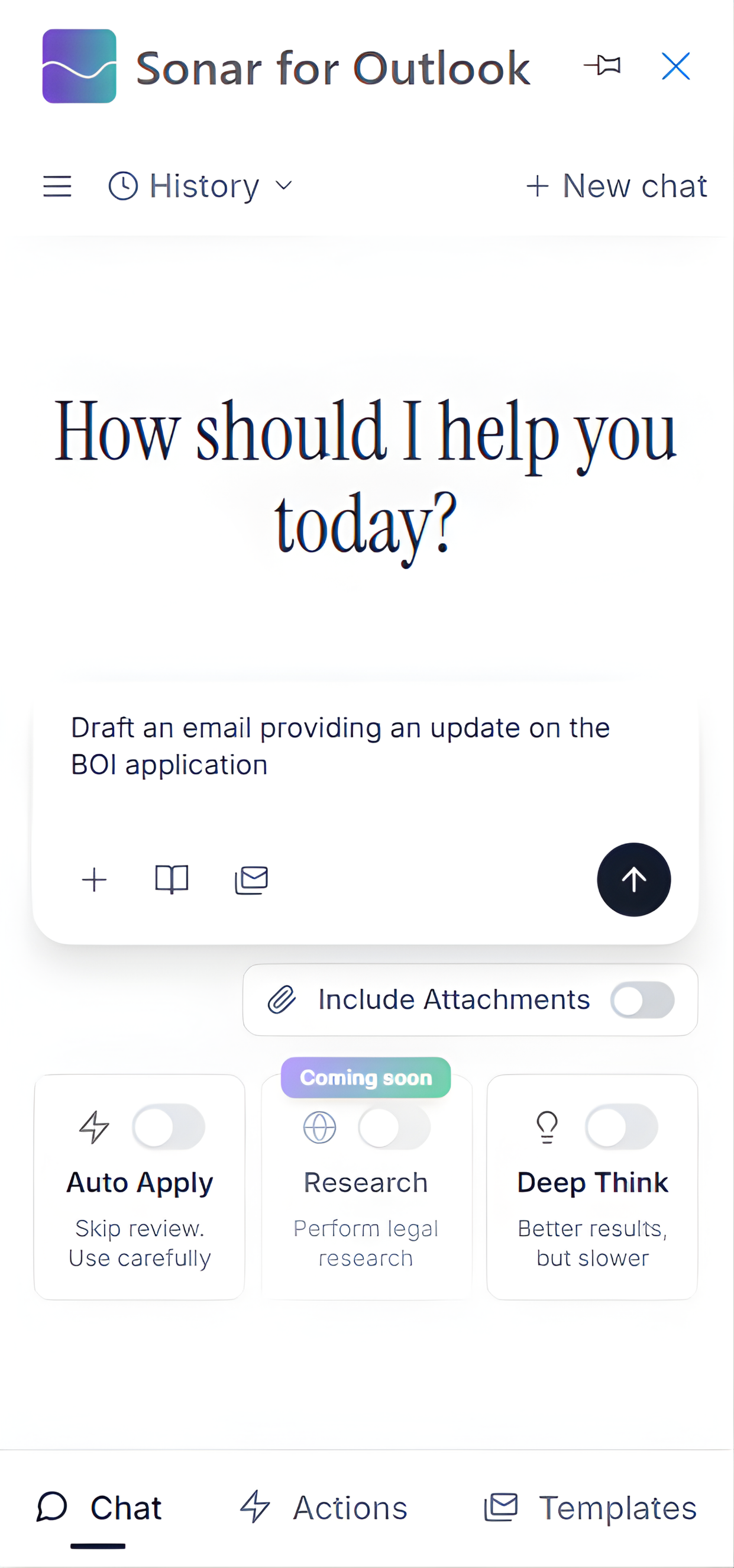Click the plus icon in the message composer

[94, 879]
